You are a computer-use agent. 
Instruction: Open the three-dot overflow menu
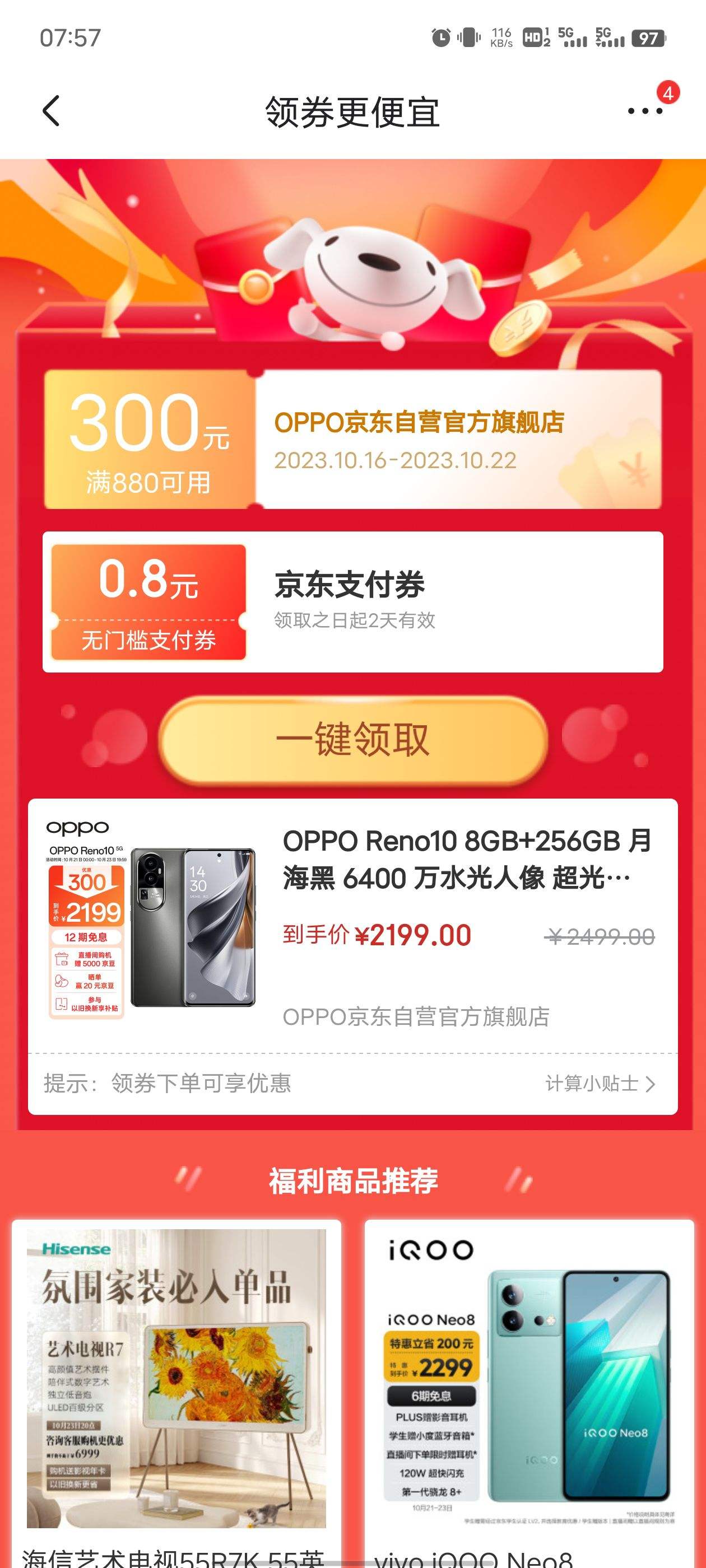[645, 111]
